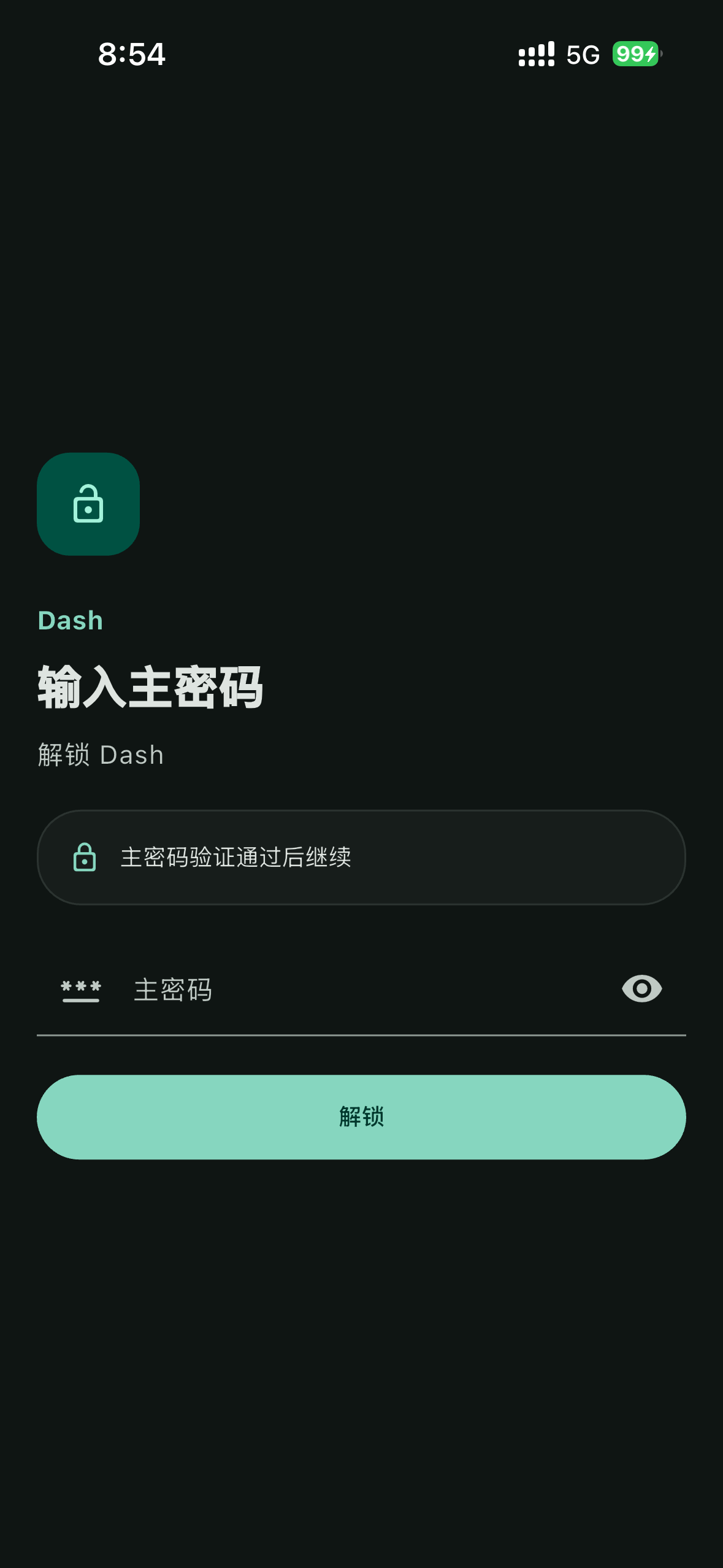Tap the 解锁 button
The height and width of the screenshot is (1568, 723).
click(361, 1116)
